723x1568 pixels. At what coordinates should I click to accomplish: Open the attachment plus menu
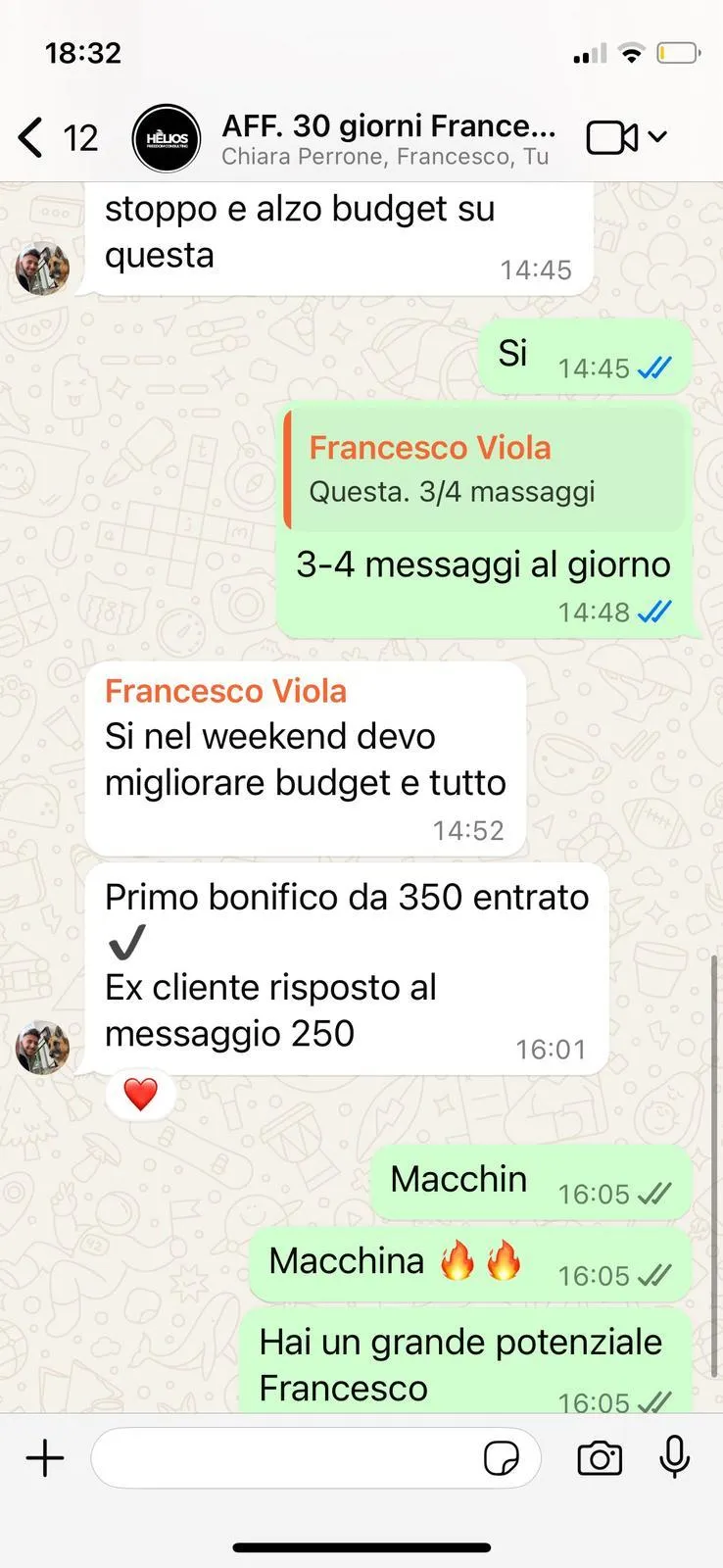click(x=45, y=1457)
